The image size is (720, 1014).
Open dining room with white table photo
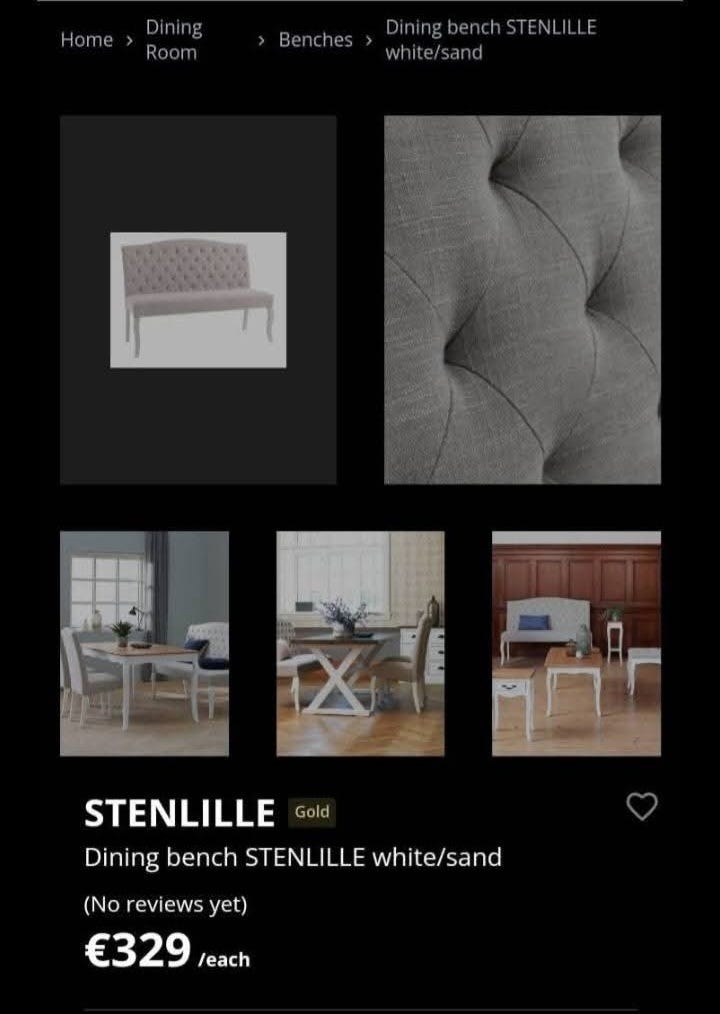coord(144,643)
